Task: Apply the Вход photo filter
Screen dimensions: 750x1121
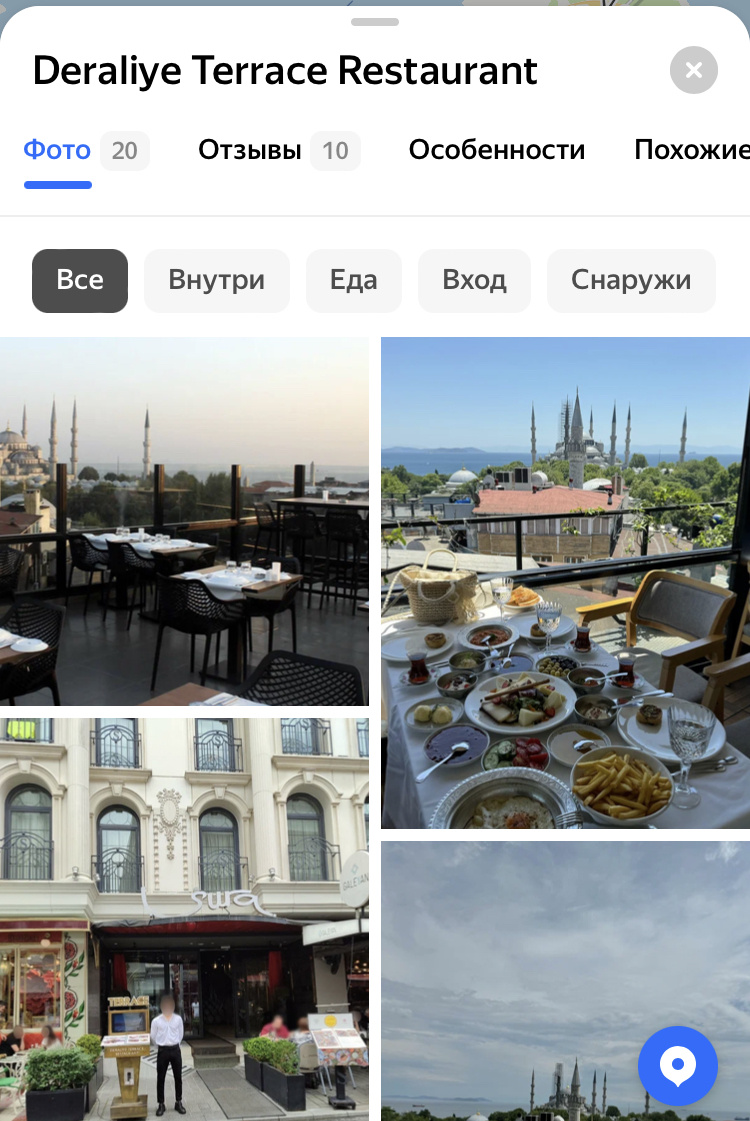Action: (x=474, y=280)
